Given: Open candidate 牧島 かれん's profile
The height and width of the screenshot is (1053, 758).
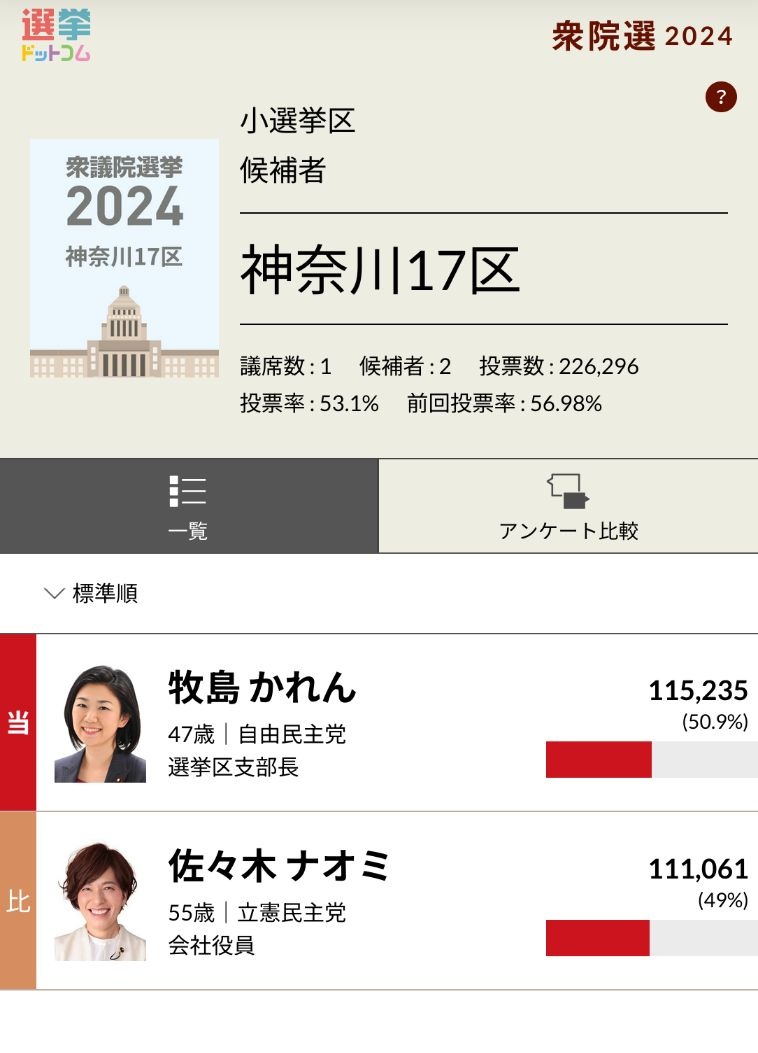Looking at the screenshot, I should [x=262, y=689].
